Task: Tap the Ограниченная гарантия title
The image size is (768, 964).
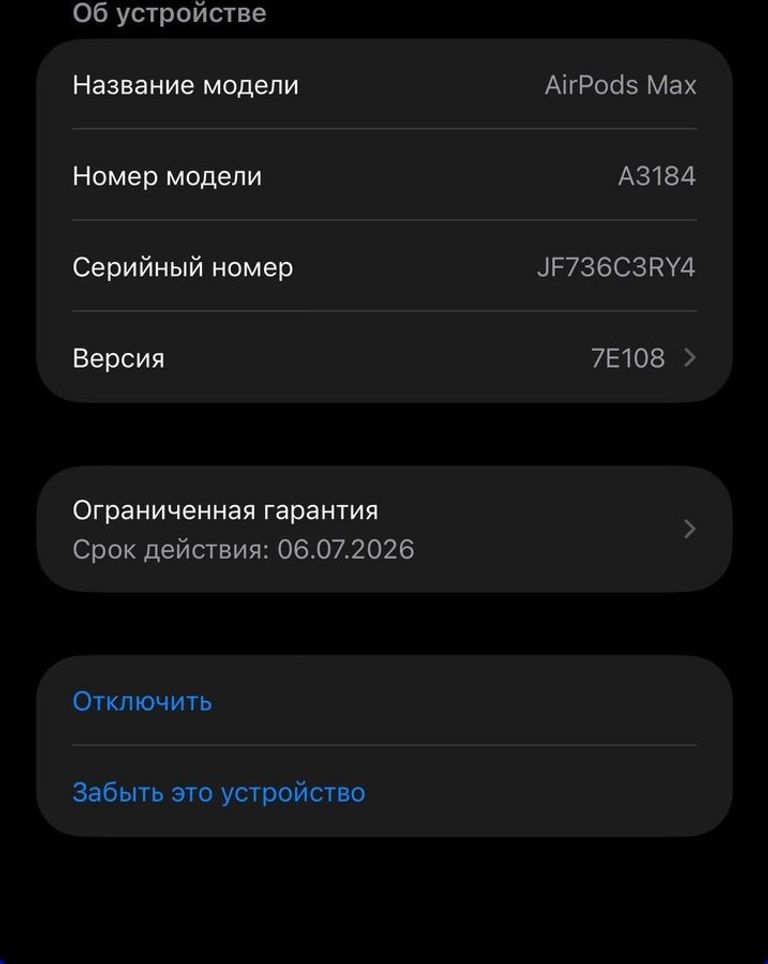Action: click(x=224, y=510)
